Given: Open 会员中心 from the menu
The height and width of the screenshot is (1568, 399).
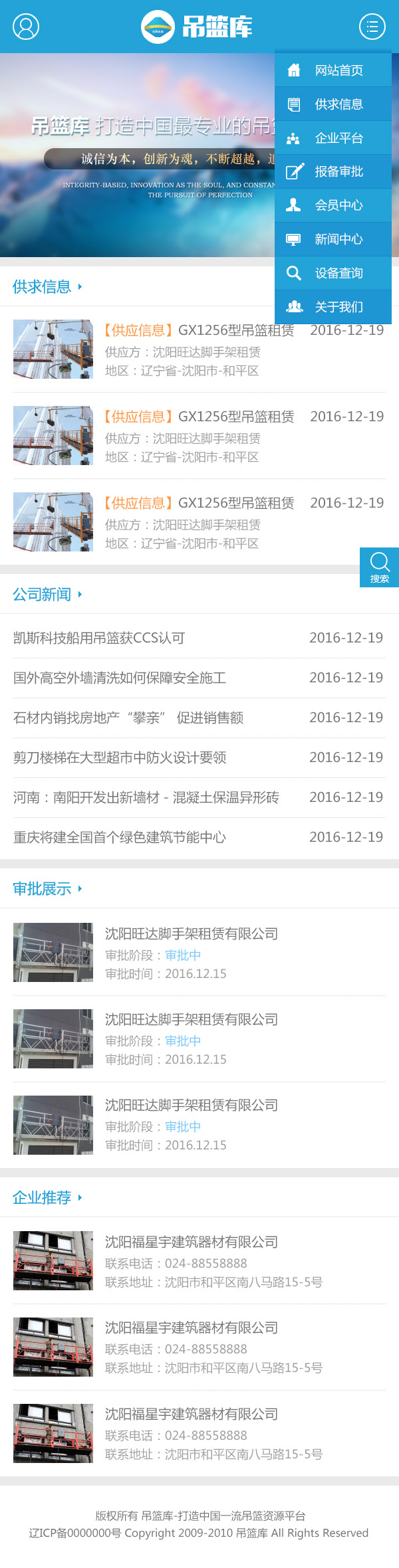Looking at the screenshot, I should (333, 205).
